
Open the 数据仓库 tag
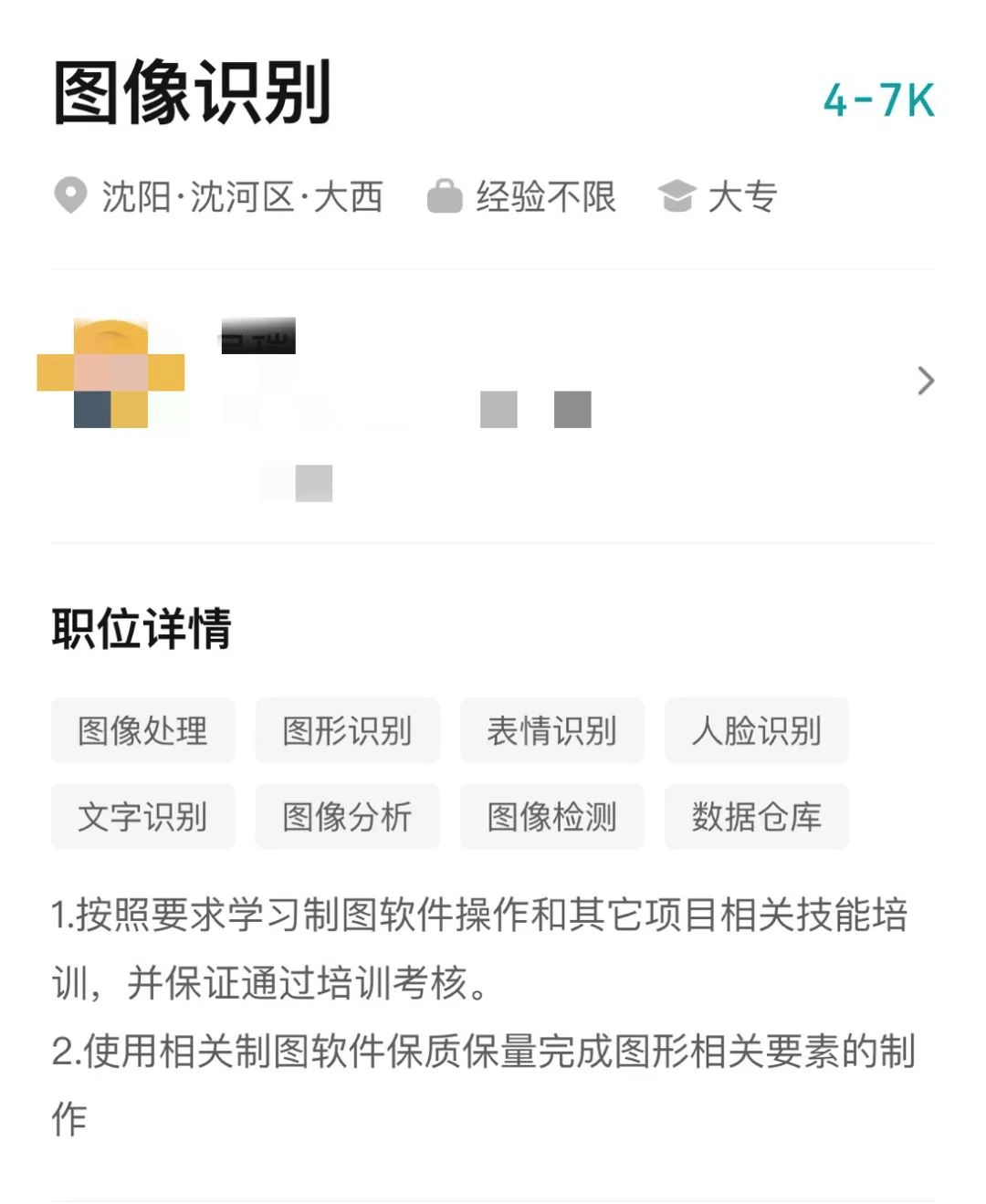(x=757, y=816)
